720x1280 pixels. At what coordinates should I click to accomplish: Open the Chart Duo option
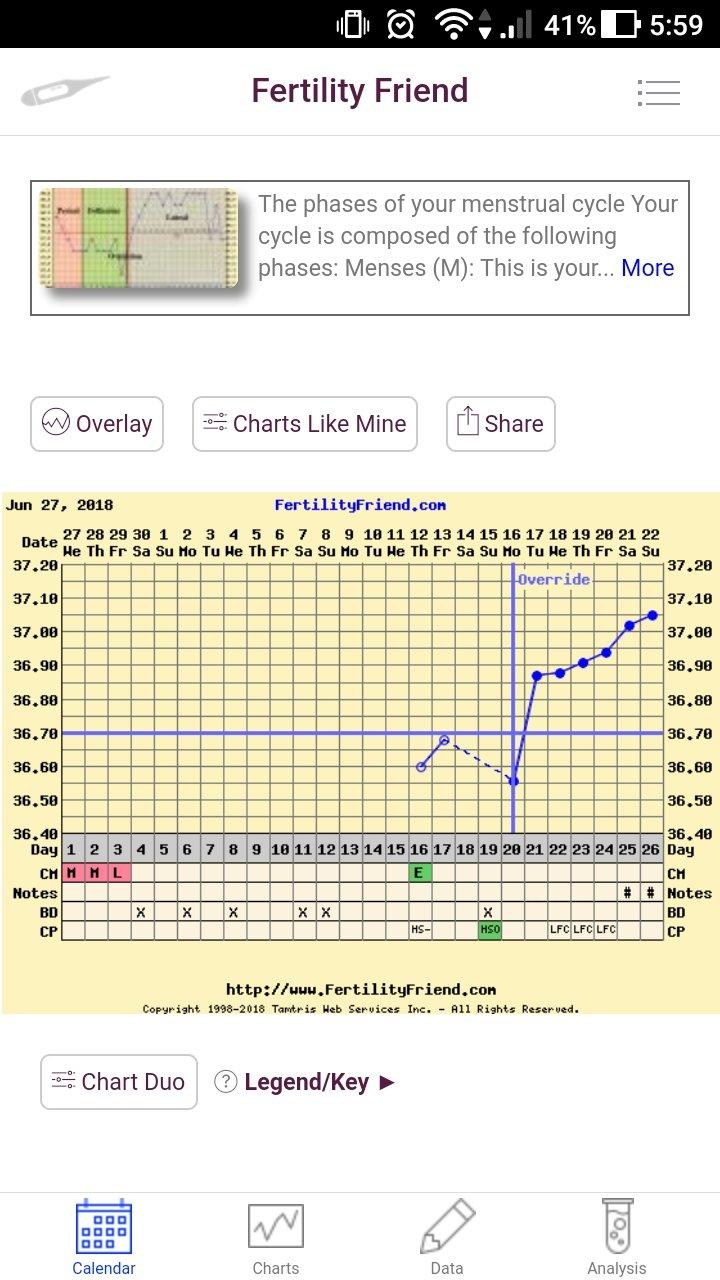tap(119, 1082)
